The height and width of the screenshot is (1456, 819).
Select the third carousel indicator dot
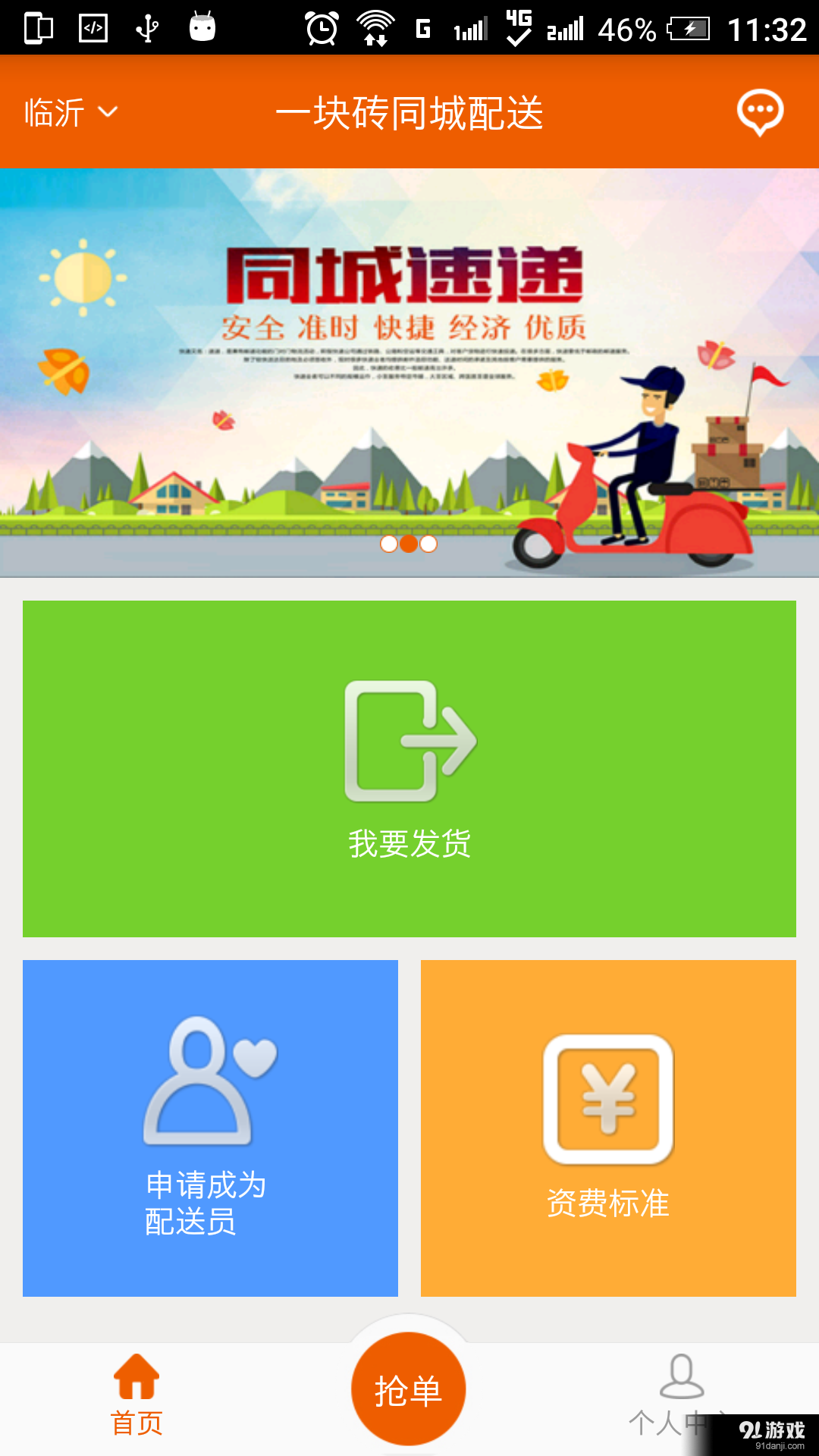tap(428, 544)
